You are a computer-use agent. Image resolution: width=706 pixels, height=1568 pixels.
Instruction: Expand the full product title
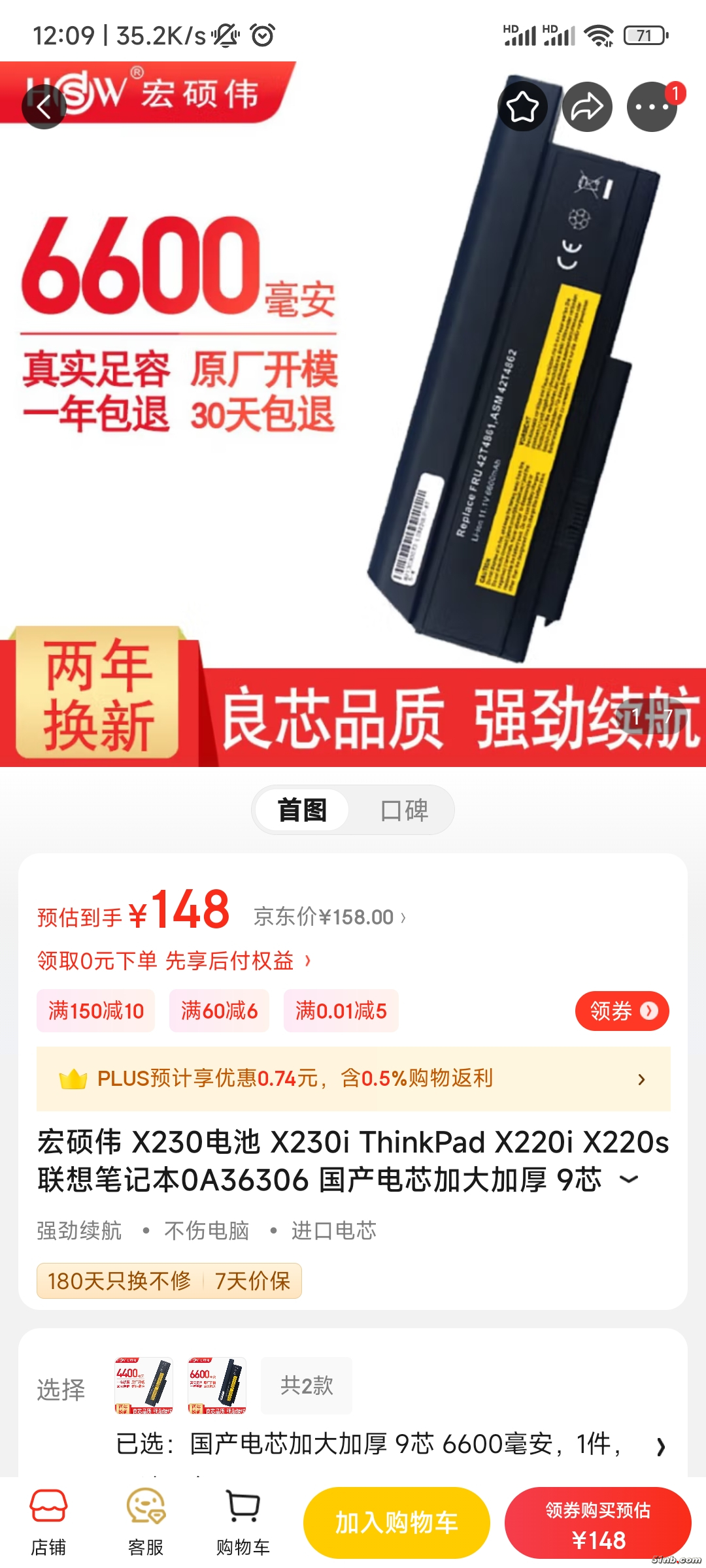[629, 1180]
